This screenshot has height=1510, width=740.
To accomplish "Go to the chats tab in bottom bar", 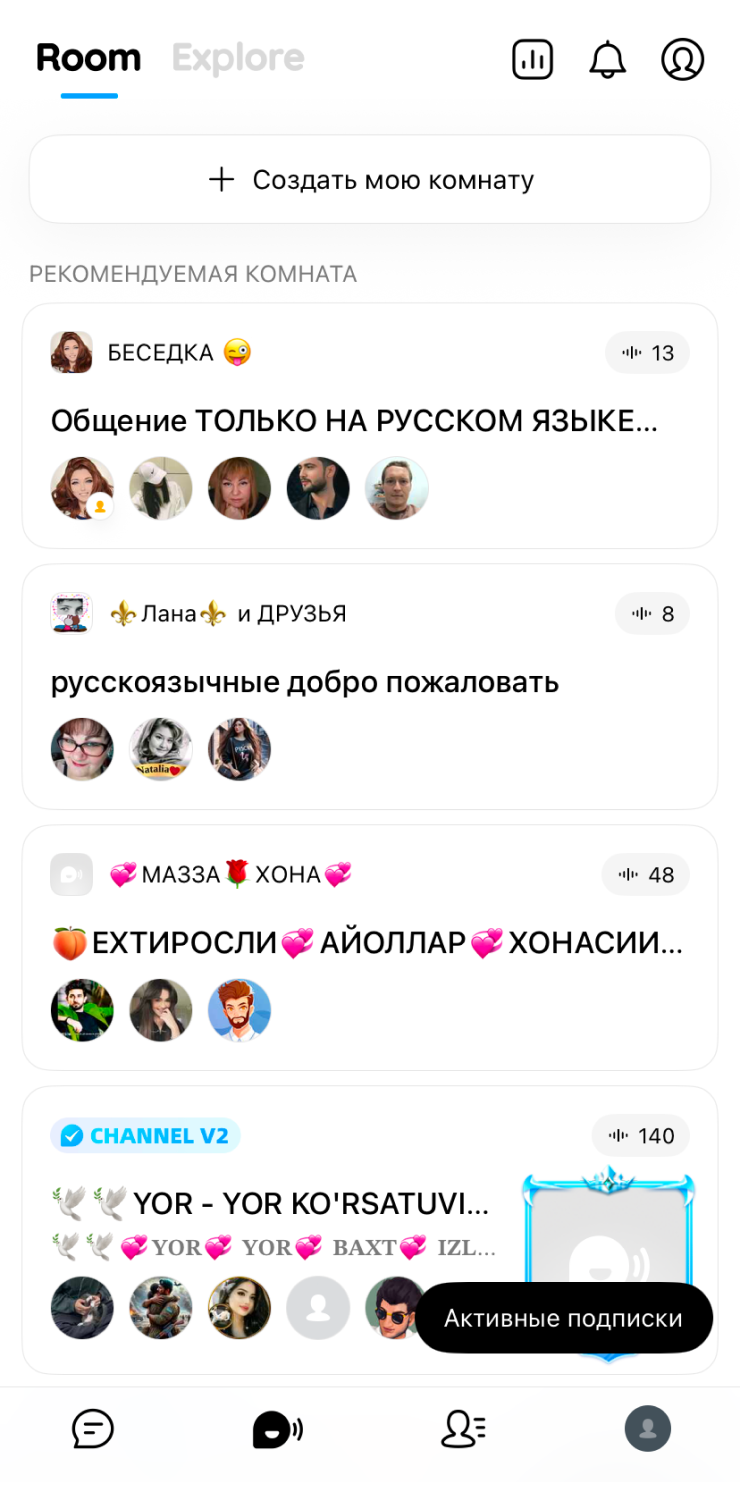I will pos(93,1429).
